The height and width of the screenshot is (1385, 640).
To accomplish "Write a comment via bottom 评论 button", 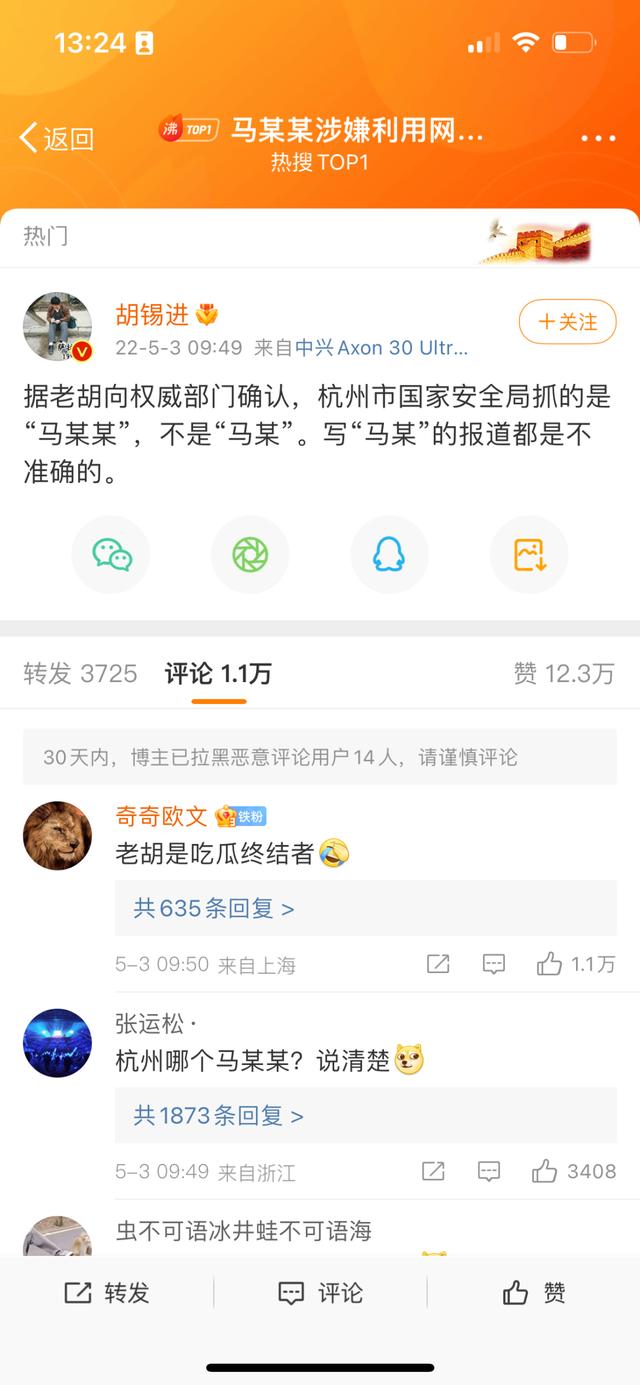I will (320, 1293).
